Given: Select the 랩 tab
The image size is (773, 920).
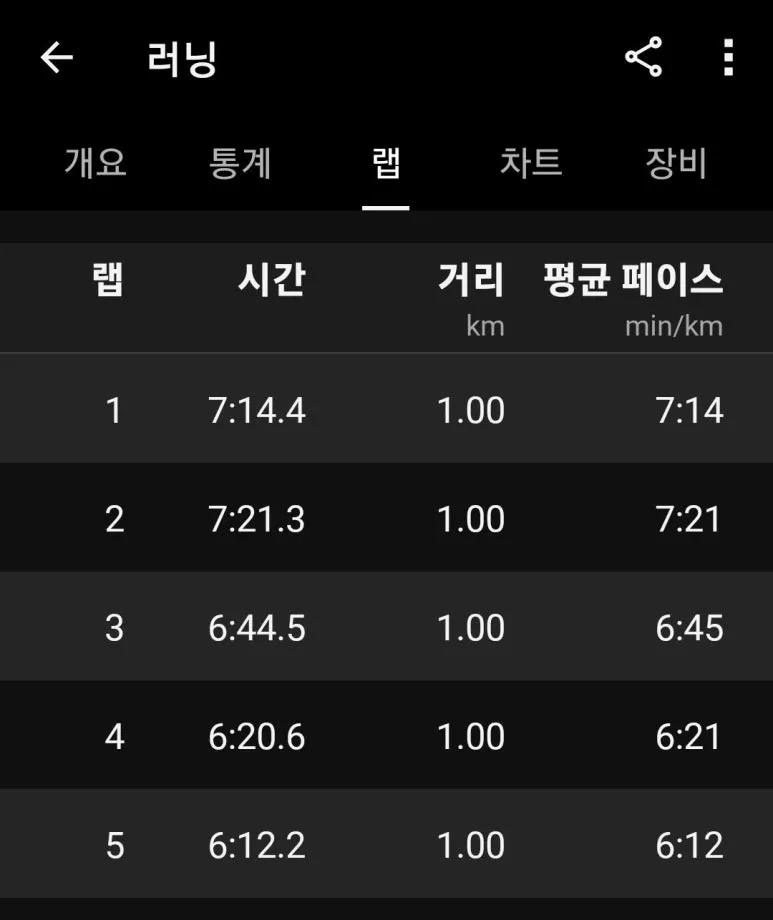Looking at the screenshot, I should point(386,163).
